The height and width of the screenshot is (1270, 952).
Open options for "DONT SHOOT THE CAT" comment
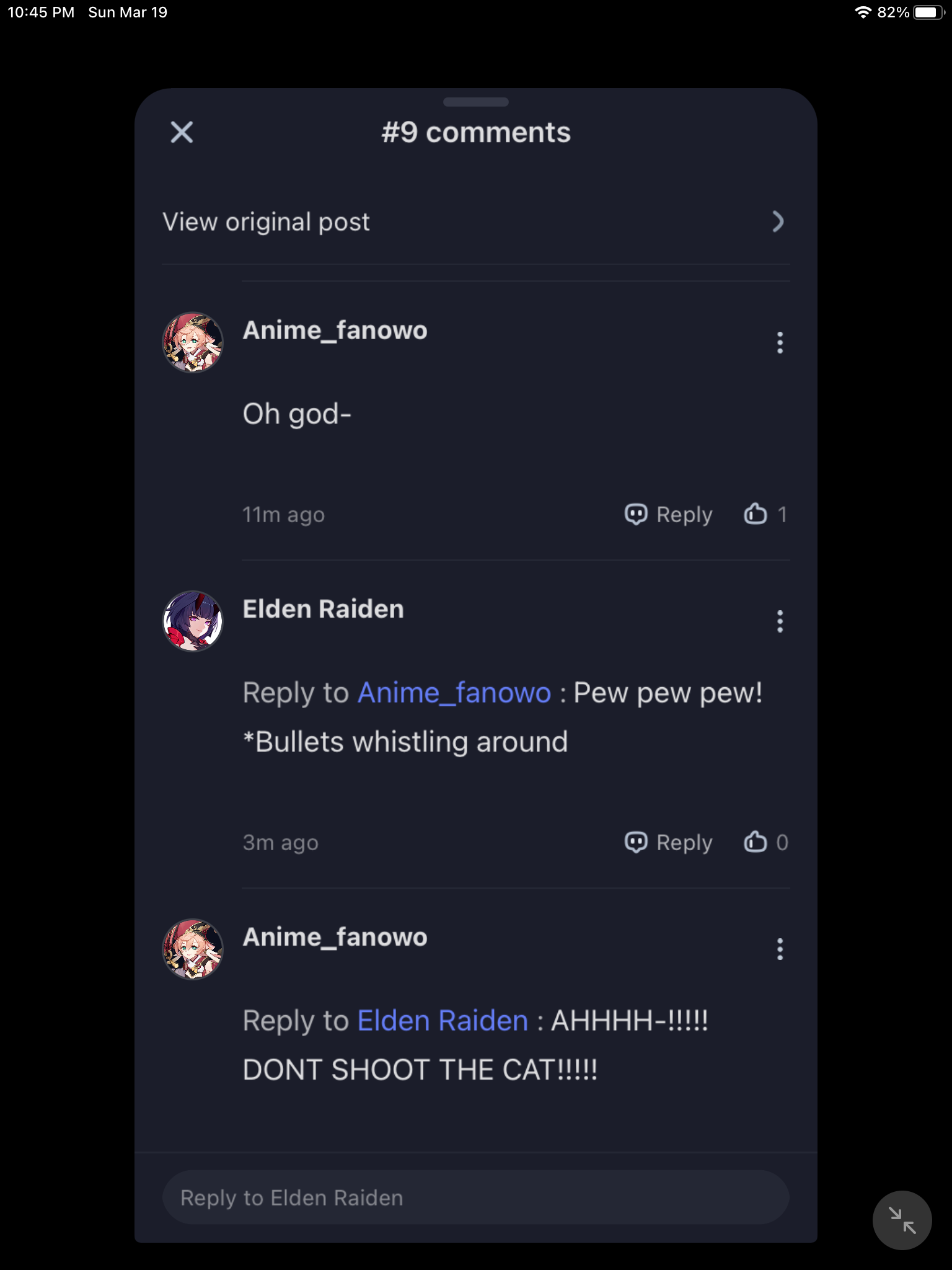pyautogui.click(x=780, y=949)
